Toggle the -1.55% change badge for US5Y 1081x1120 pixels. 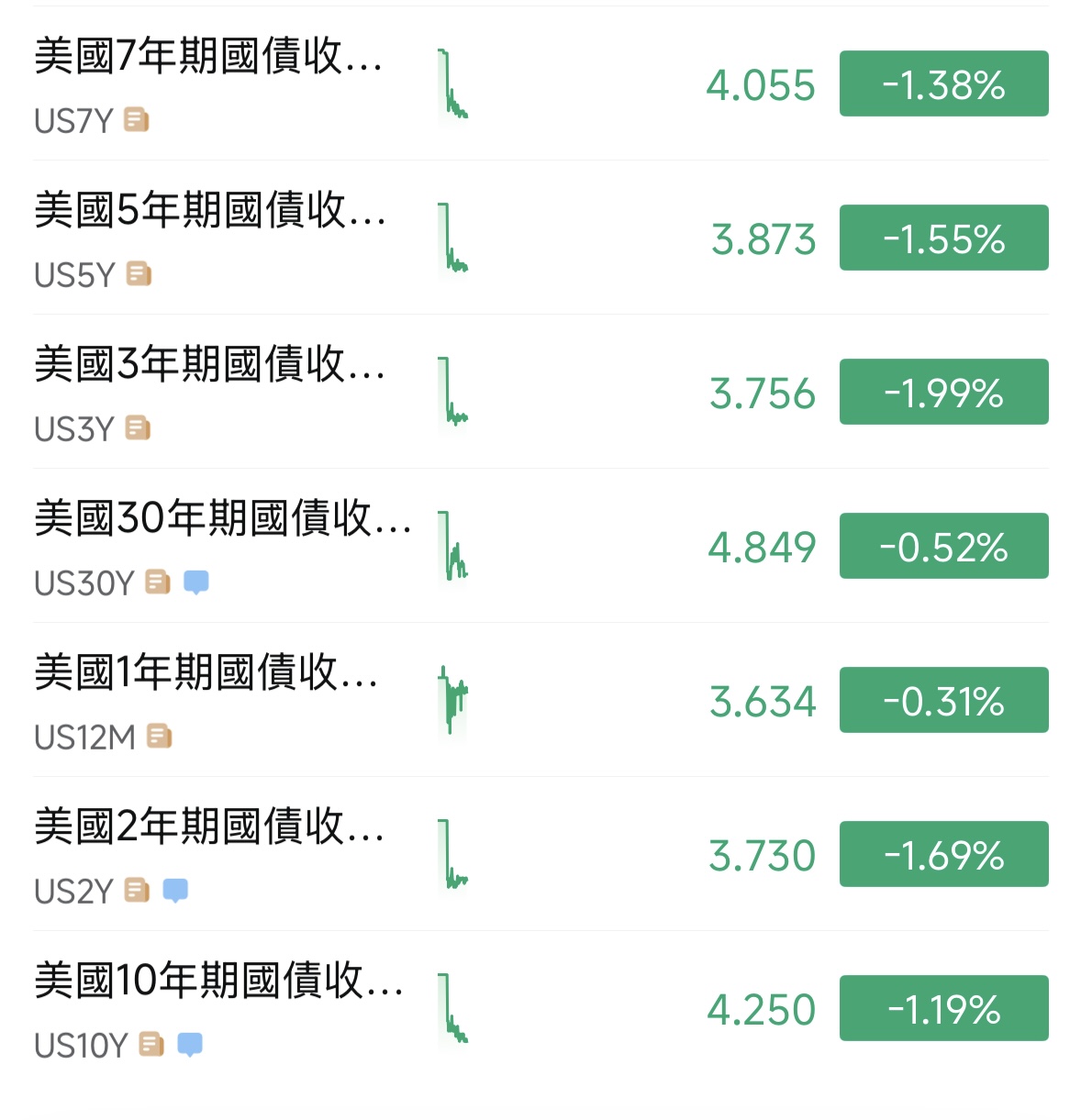click(x=943, y=238)
